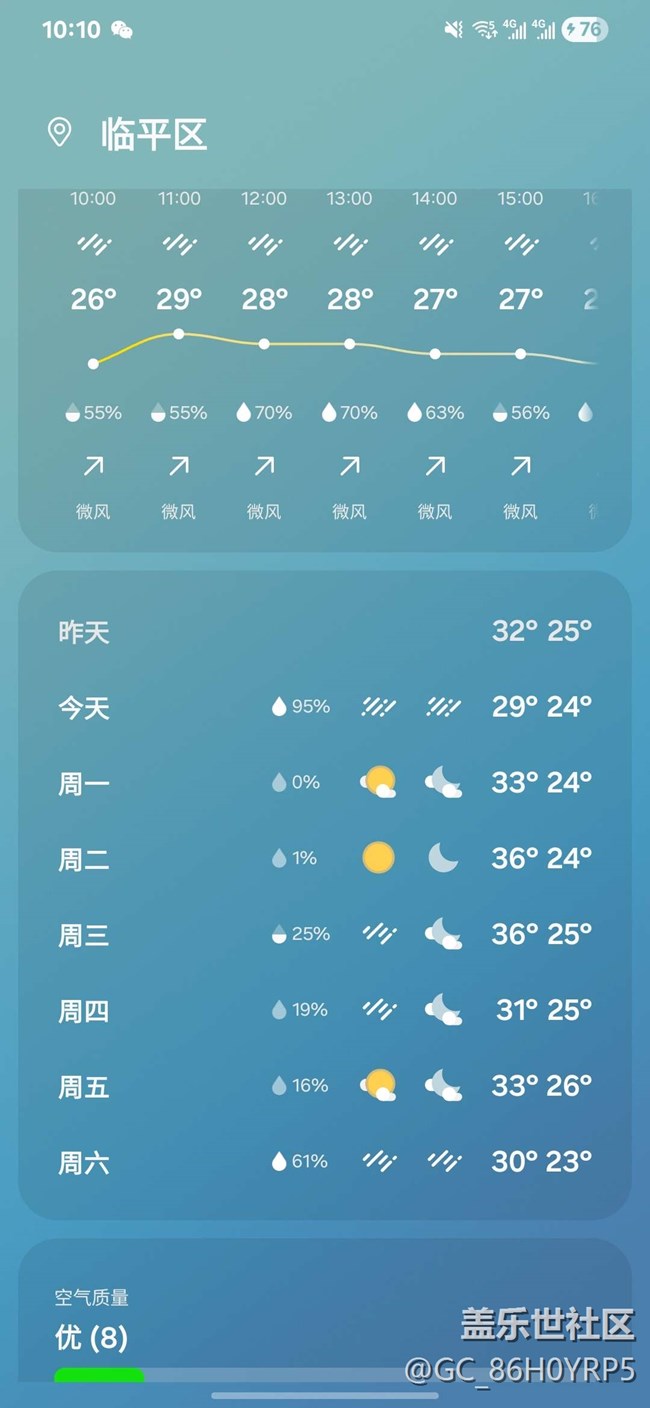Open the 周一 forecast row

pos(325,783)
